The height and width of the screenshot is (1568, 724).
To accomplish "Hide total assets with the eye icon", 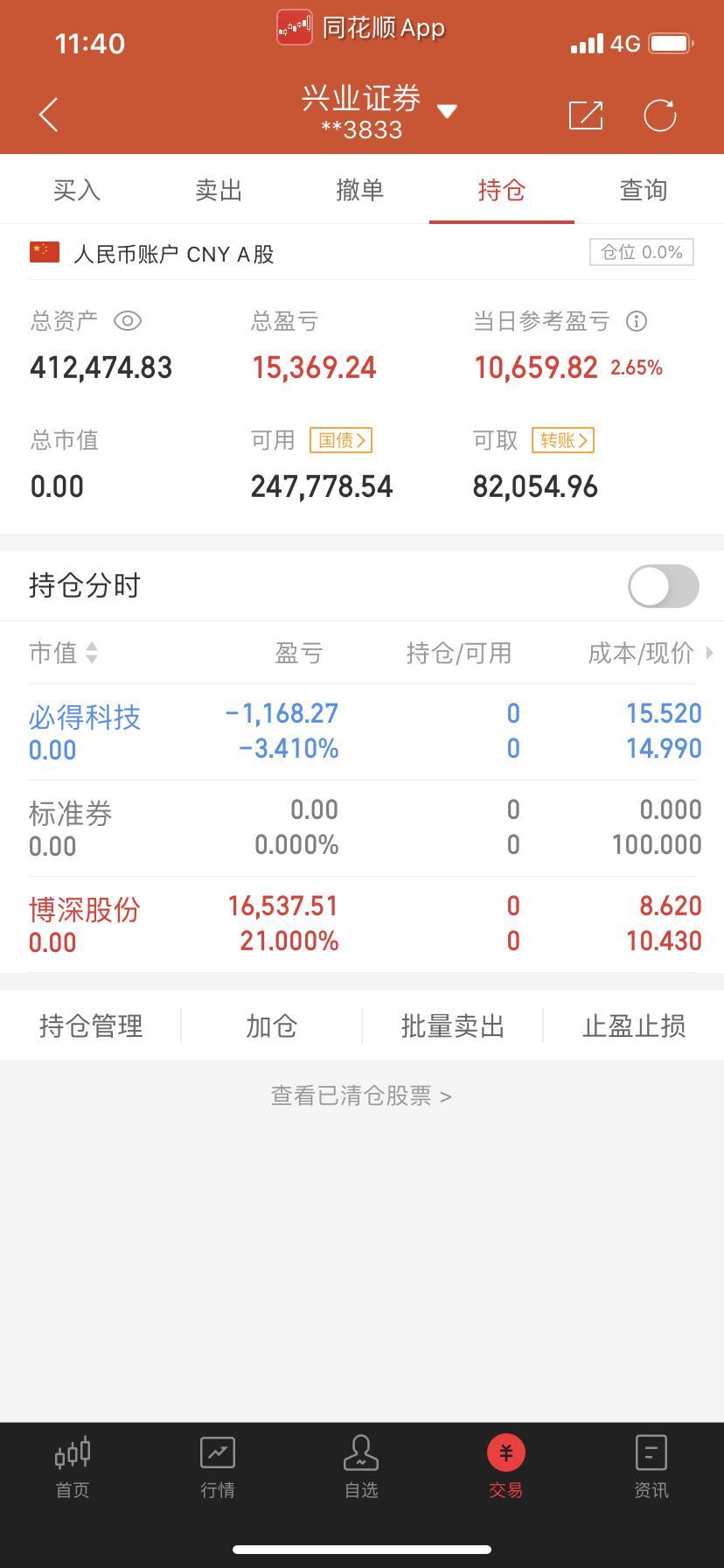I will pyautogui.click(x=128, y=321).
